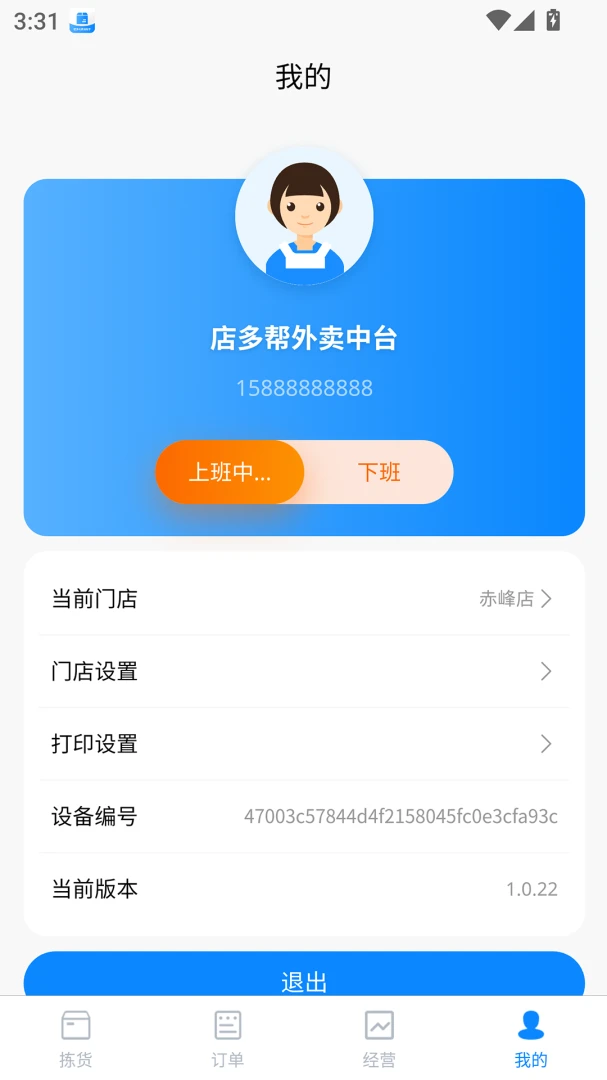Tap the 退出 button to log out

click(304, 974)
